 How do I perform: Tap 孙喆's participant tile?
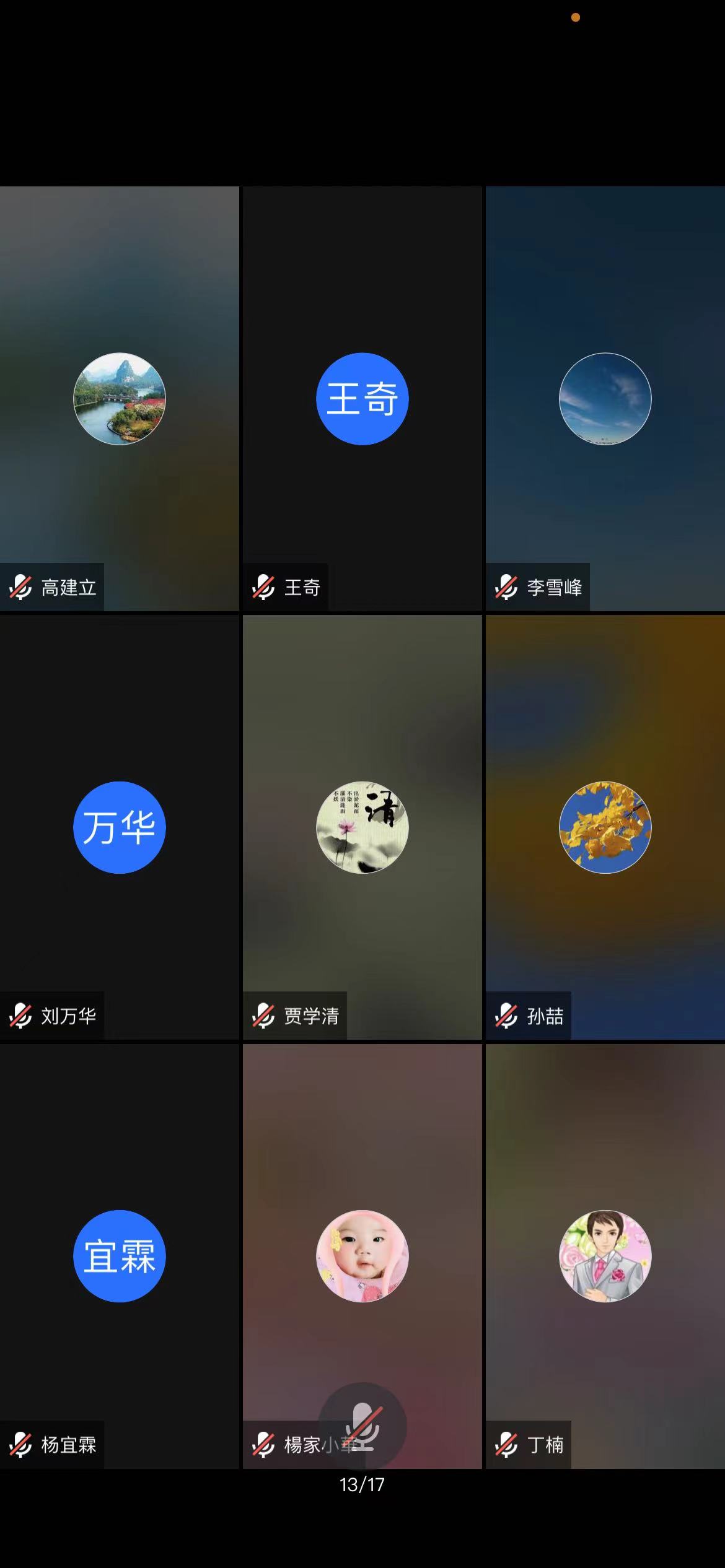pos(605,827)
